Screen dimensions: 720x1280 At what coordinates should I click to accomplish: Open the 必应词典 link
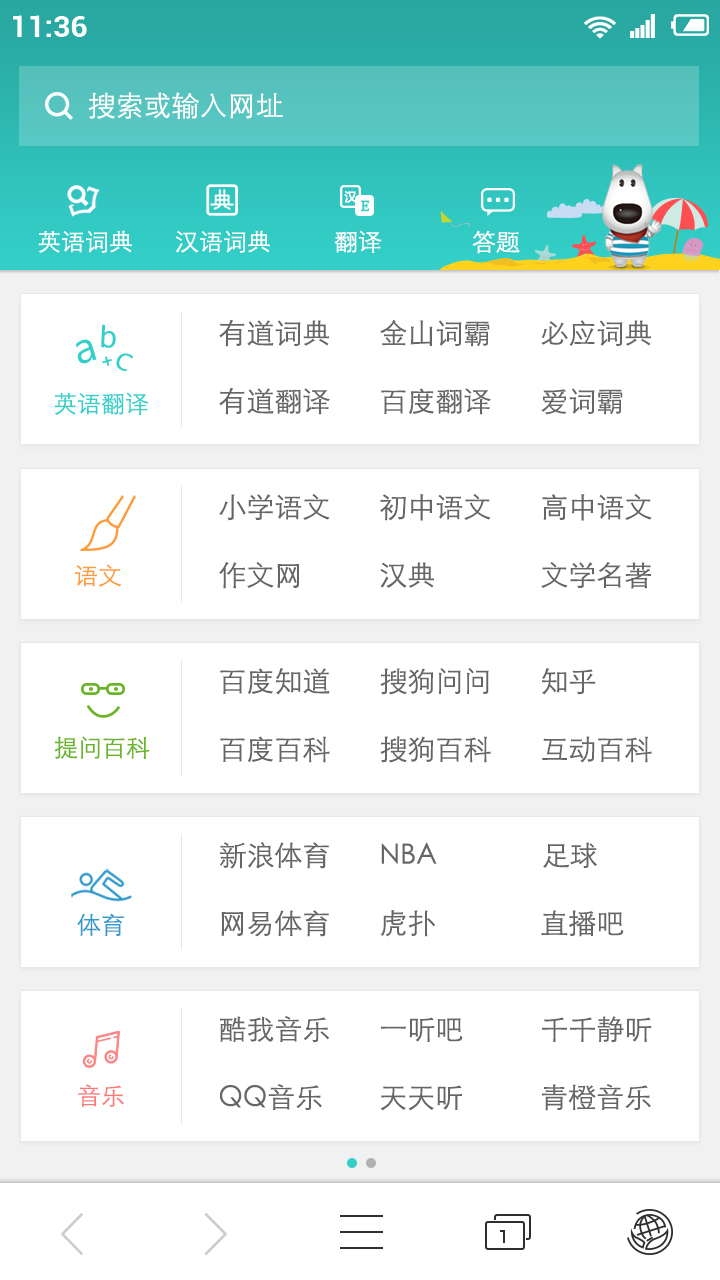[x=596, y=334]
